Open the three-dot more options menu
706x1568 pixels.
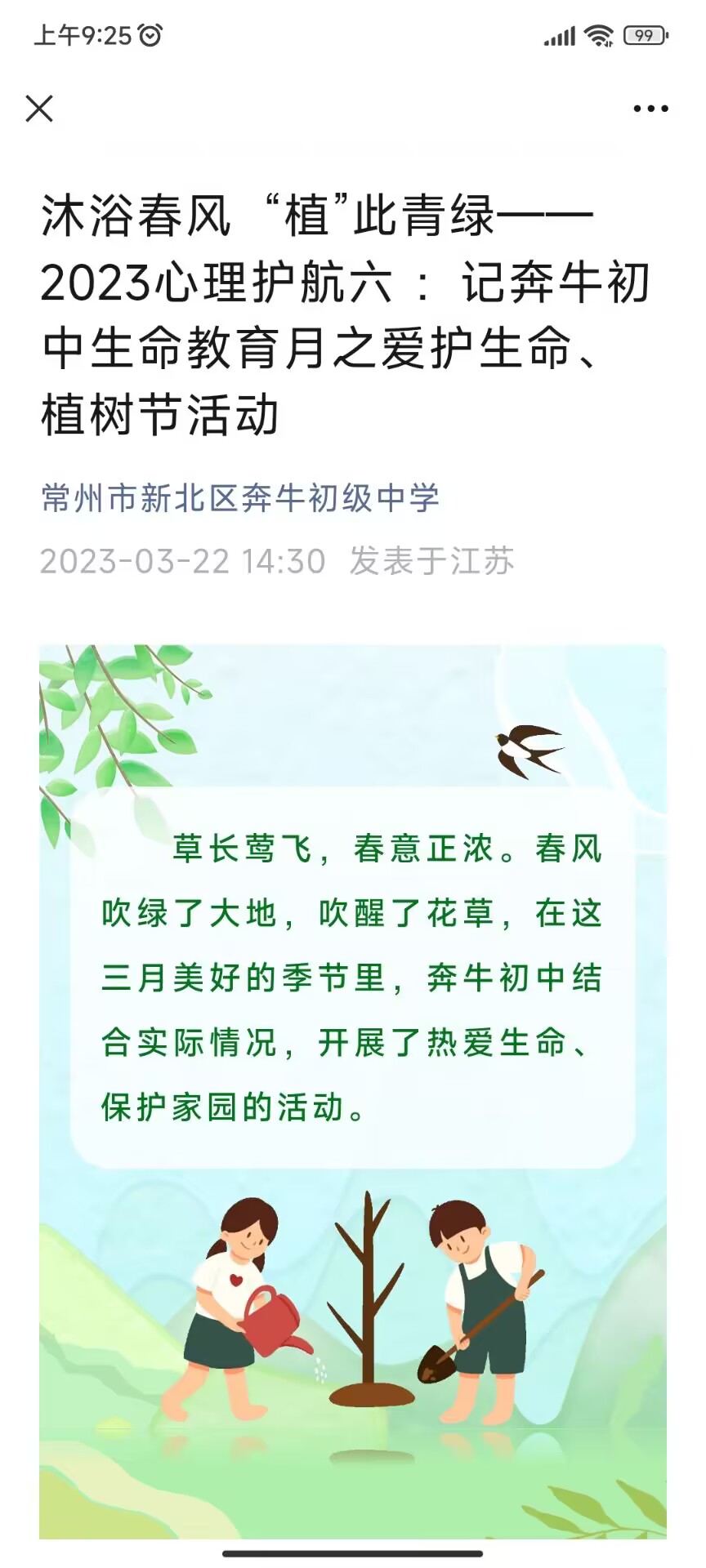pos(650,109)
